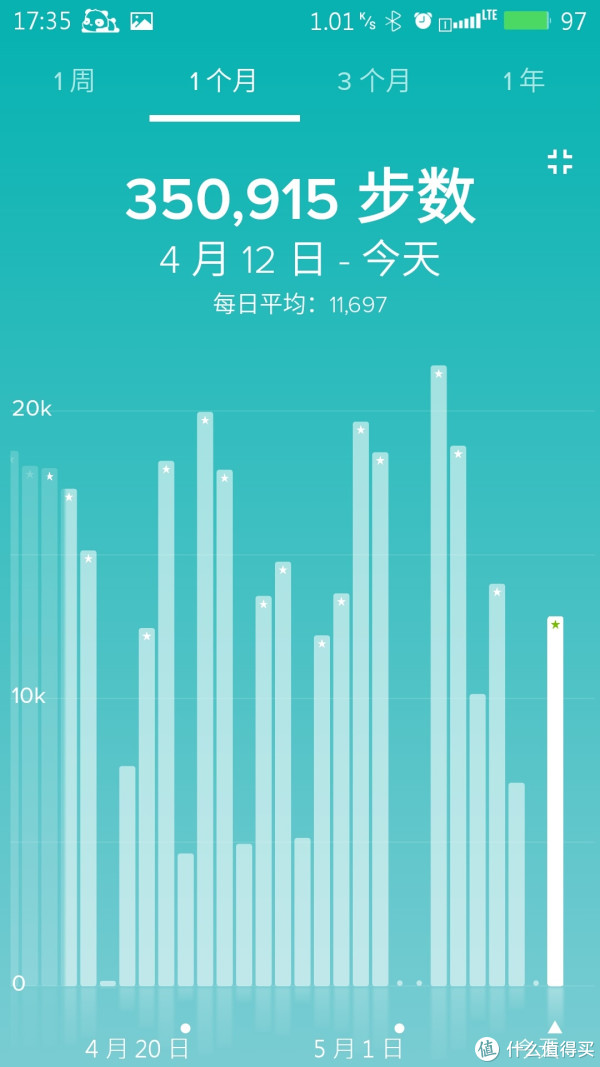Switch to the 1周 tab

[74, 81]
